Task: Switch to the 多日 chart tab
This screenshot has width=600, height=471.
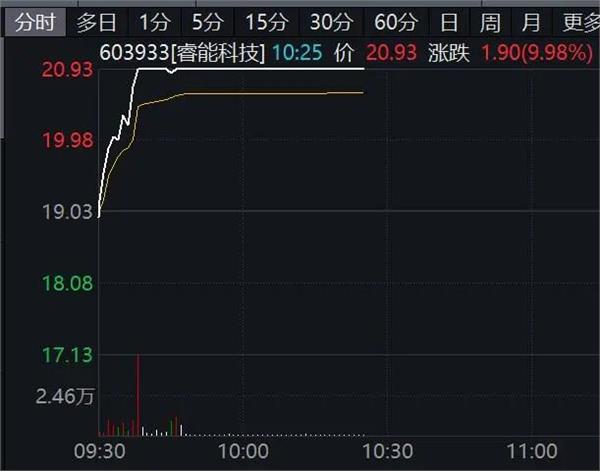Action: (96, 21)
